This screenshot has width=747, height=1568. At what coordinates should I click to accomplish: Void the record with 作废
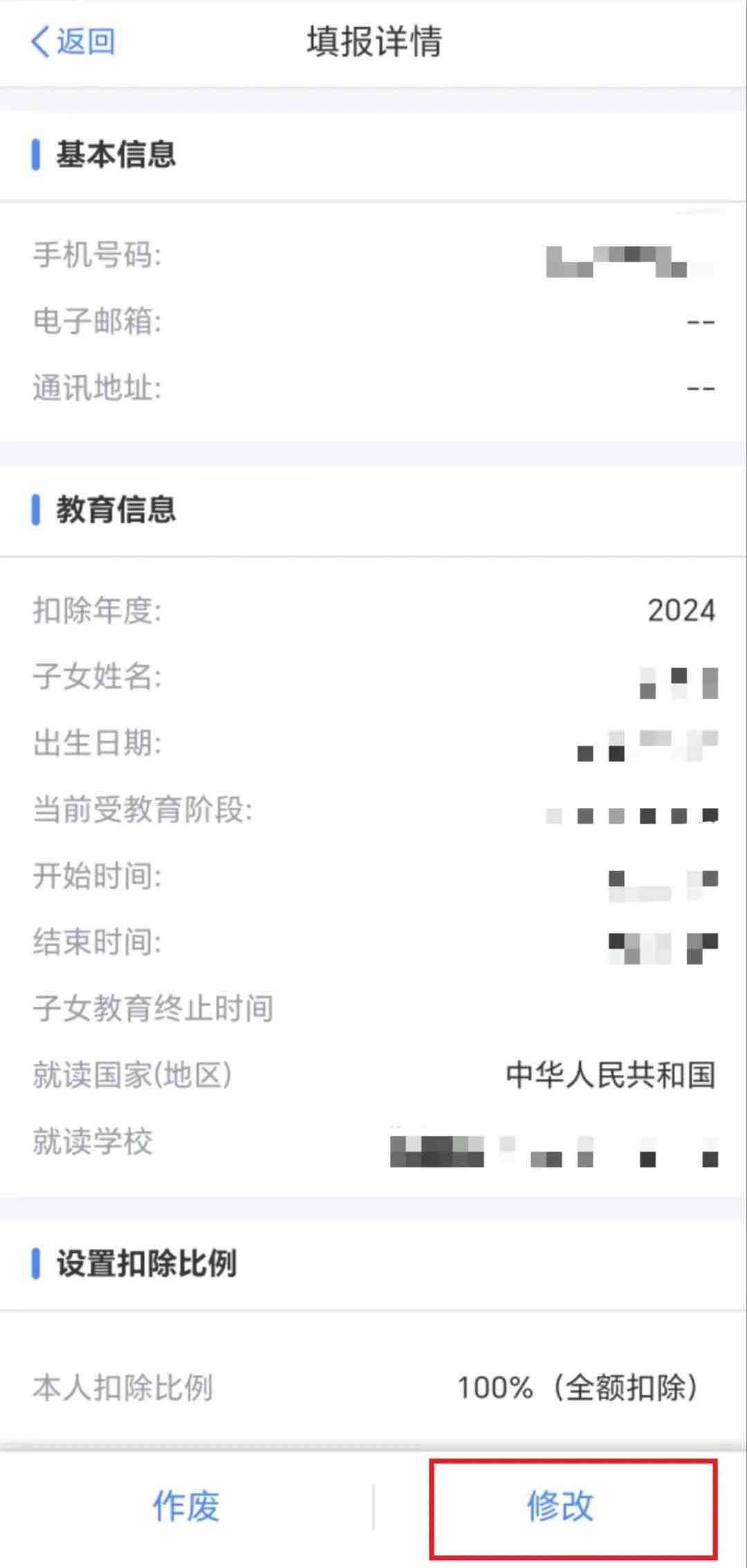click(185, 1505)
